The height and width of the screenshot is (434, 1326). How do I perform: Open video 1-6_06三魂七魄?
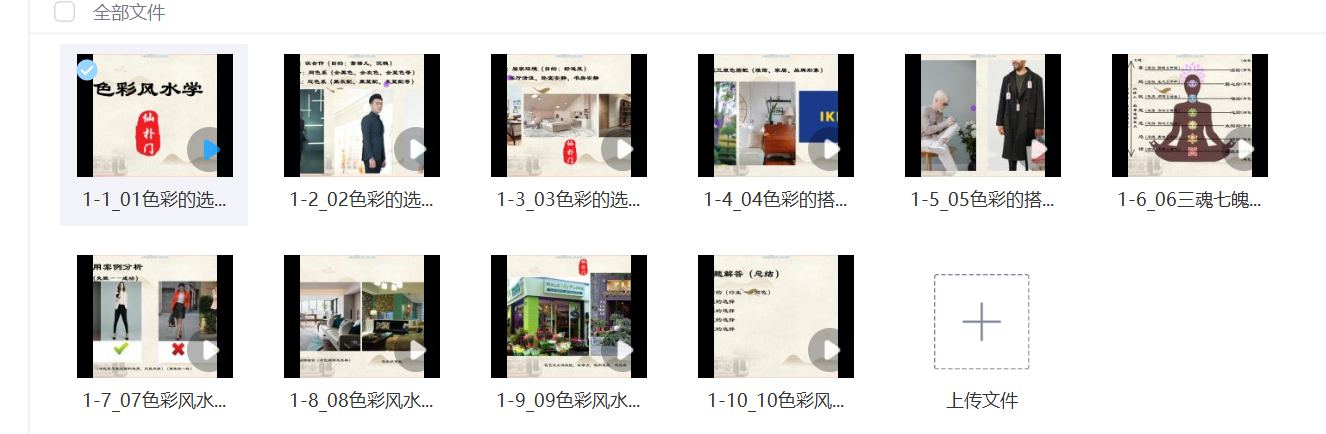(x=1189, y=116)
